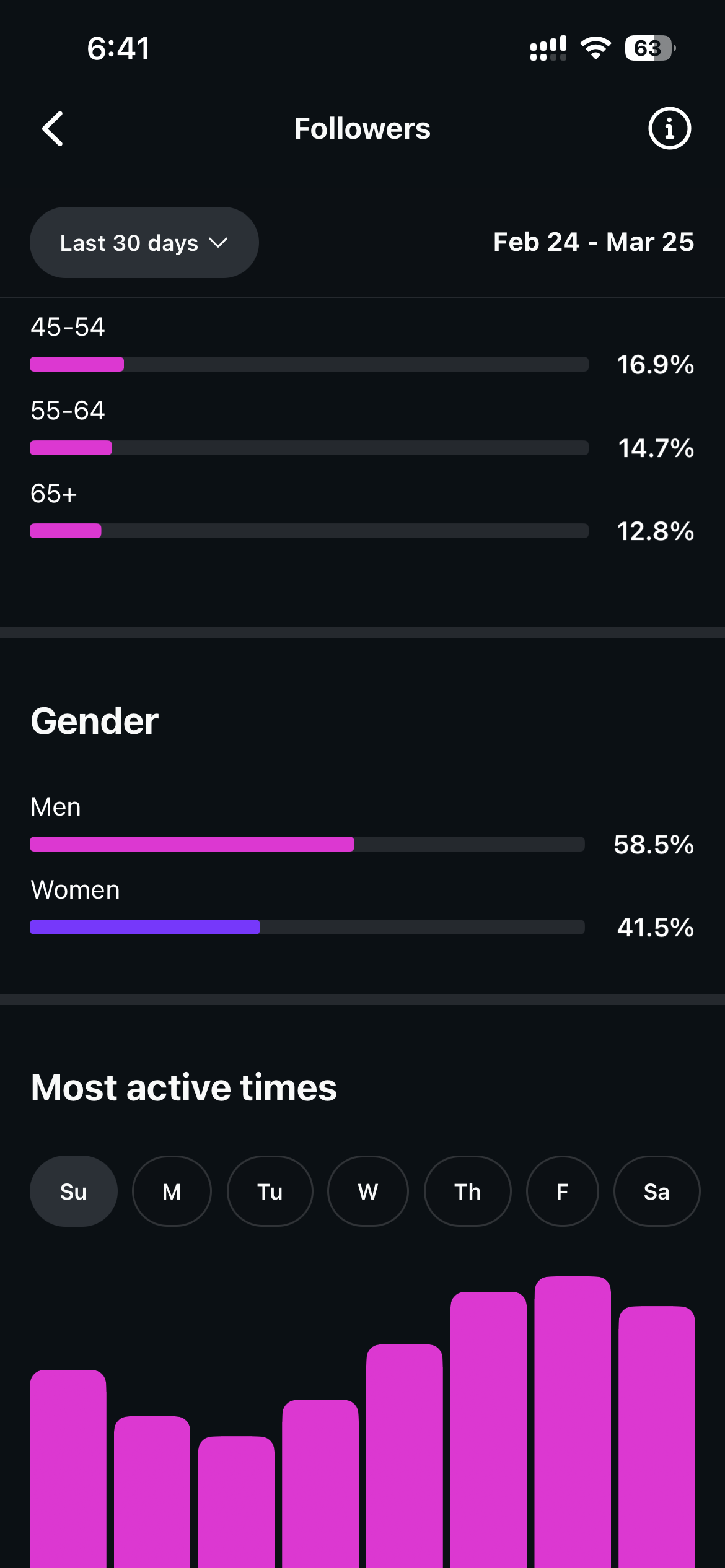
Task: Switch to the Monday chip
Action: pyautogui.click(x=172, y=1191)
